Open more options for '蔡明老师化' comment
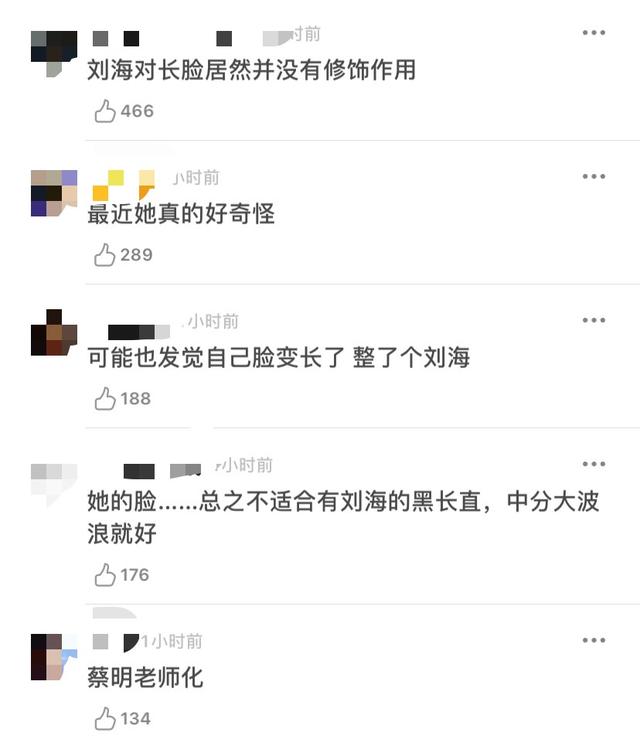Image resolution: width=640 pixels, height=746 pixels. click(x=594, y=640)
